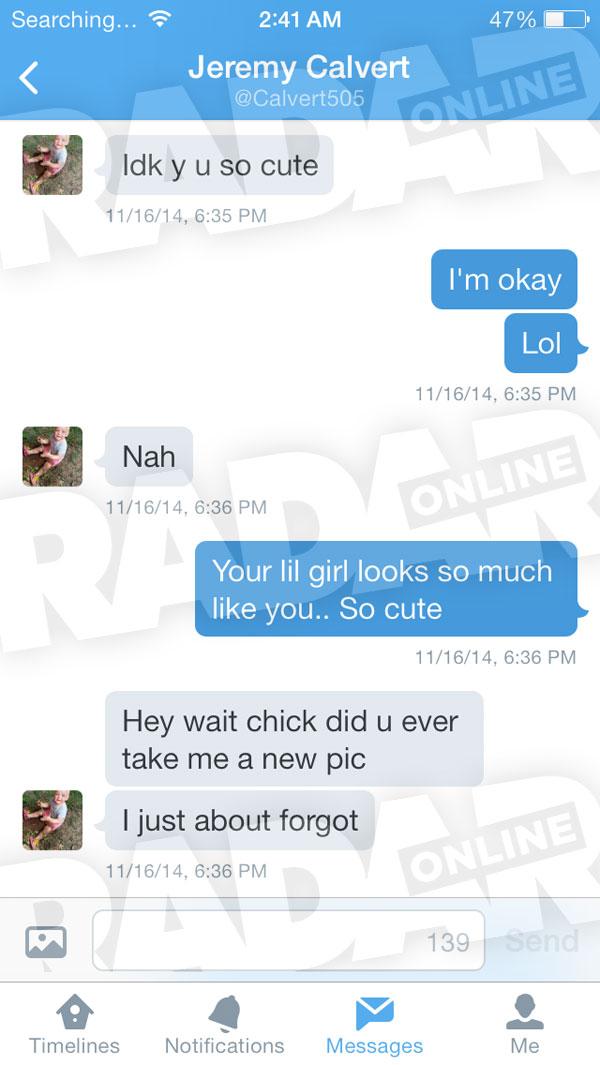600x1065 pixels.
Task: Go to the Me tab
Action: tap(525, 1025)
